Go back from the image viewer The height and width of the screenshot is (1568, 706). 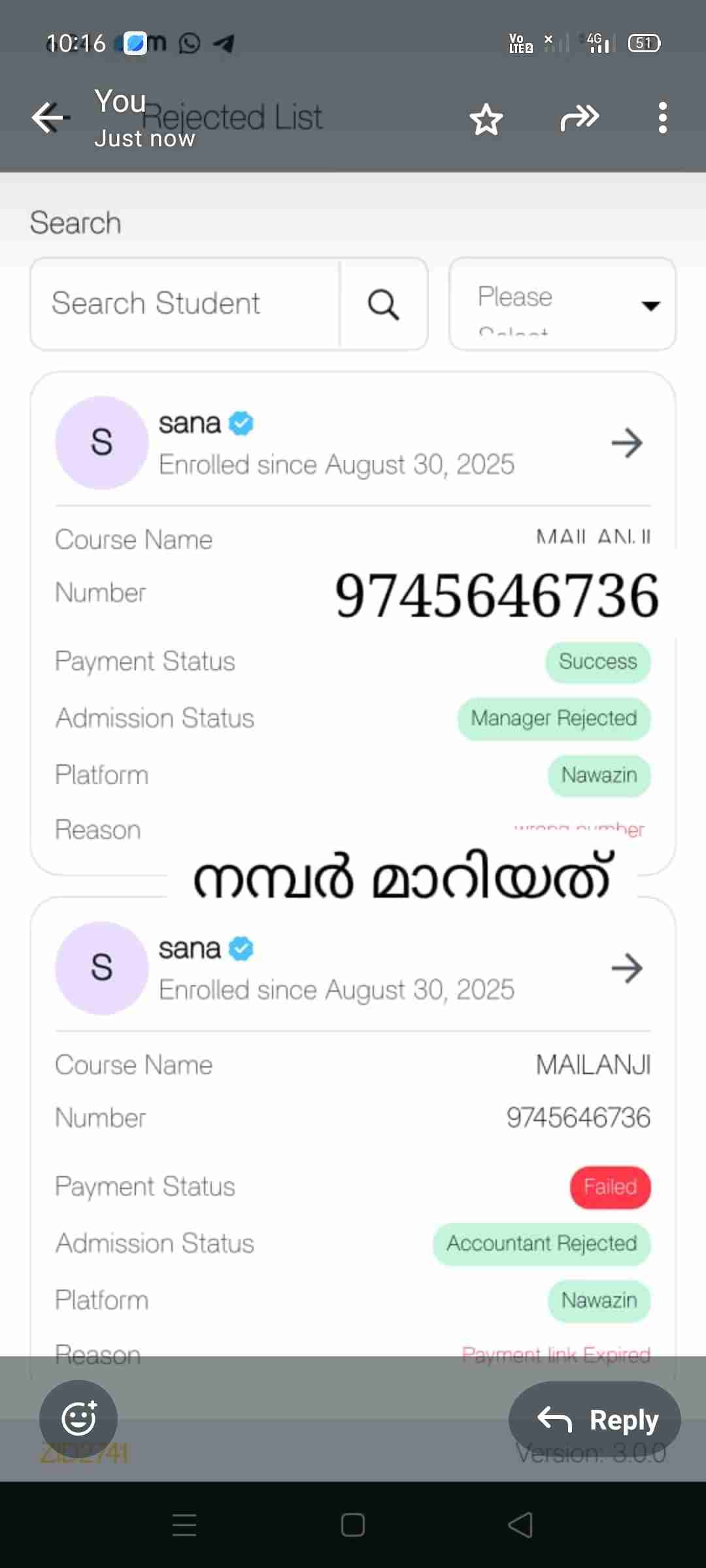(50, 118)
